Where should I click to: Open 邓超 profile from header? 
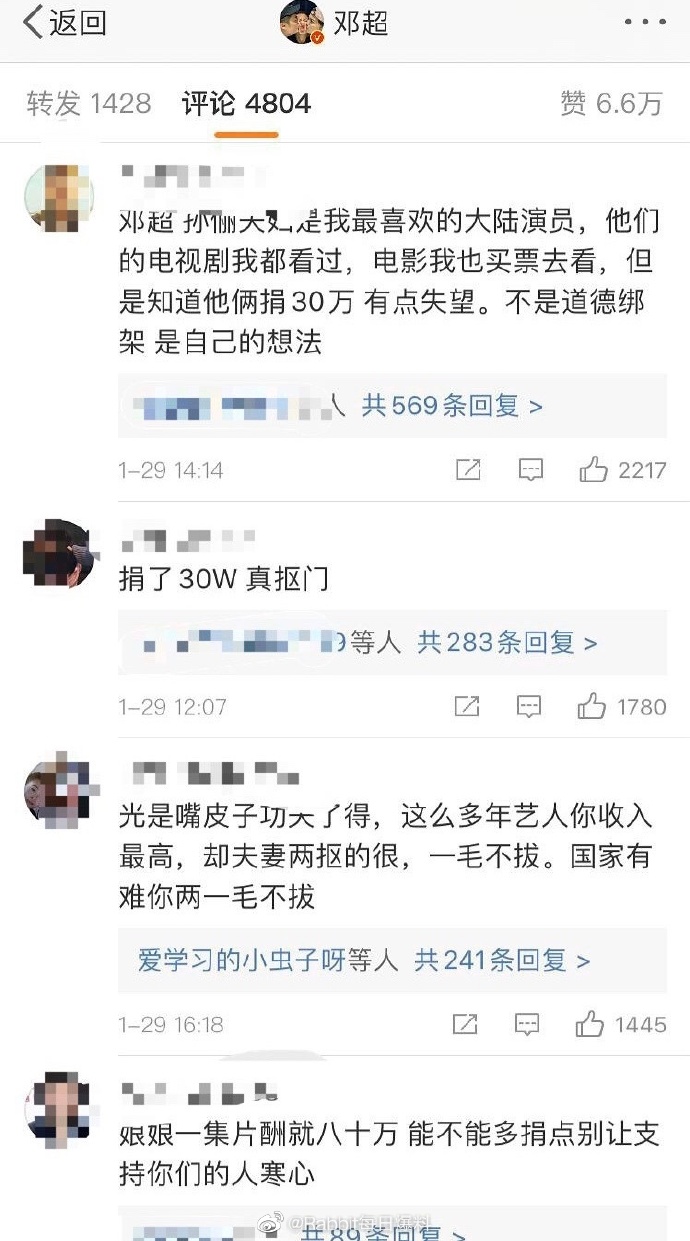pyautogui.click(x=336, y=22)
